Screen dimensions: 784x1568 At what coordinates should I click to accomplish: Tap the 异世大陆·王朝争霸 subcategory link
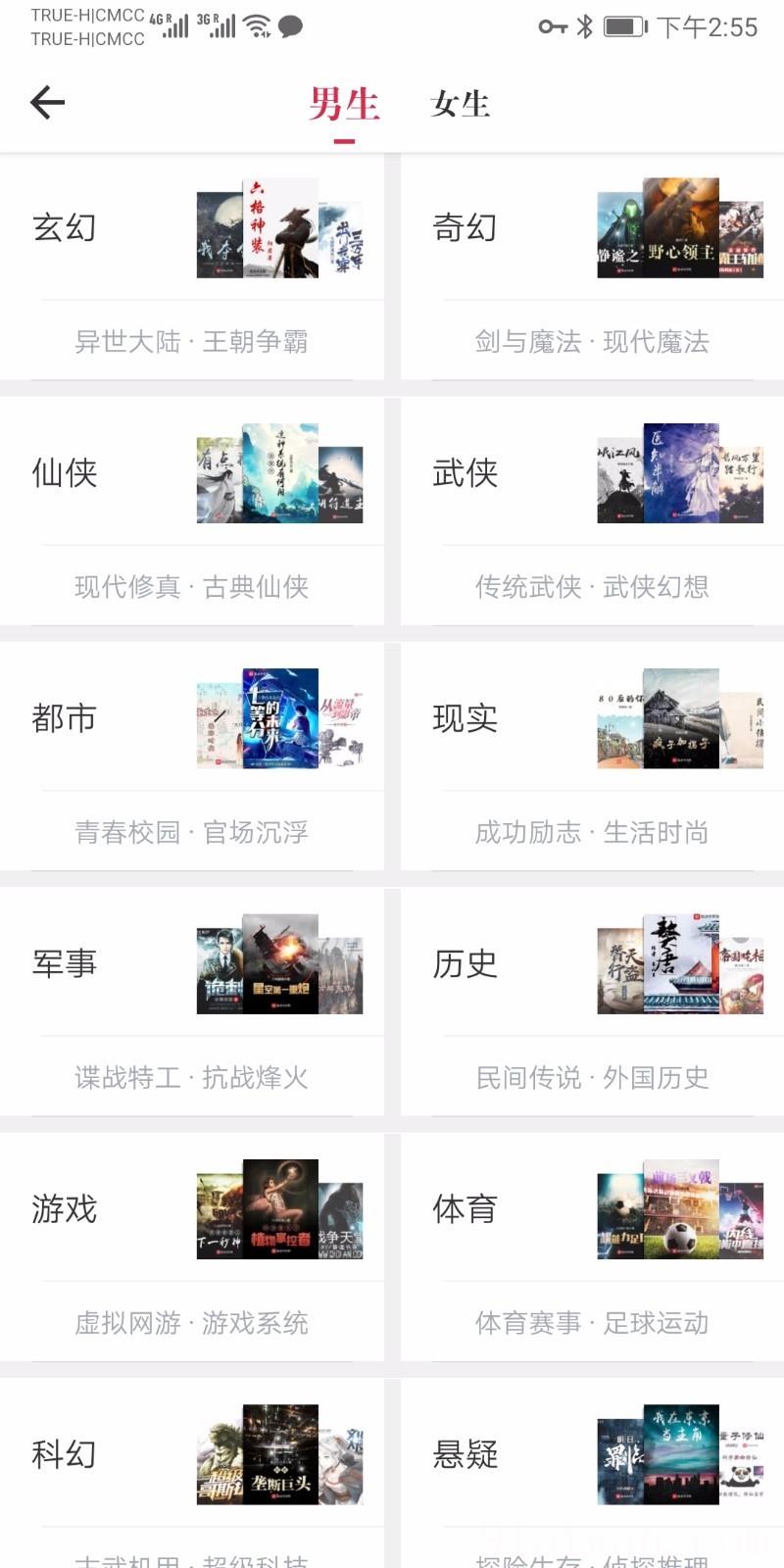pyautogui.click(x=194, y=342)
